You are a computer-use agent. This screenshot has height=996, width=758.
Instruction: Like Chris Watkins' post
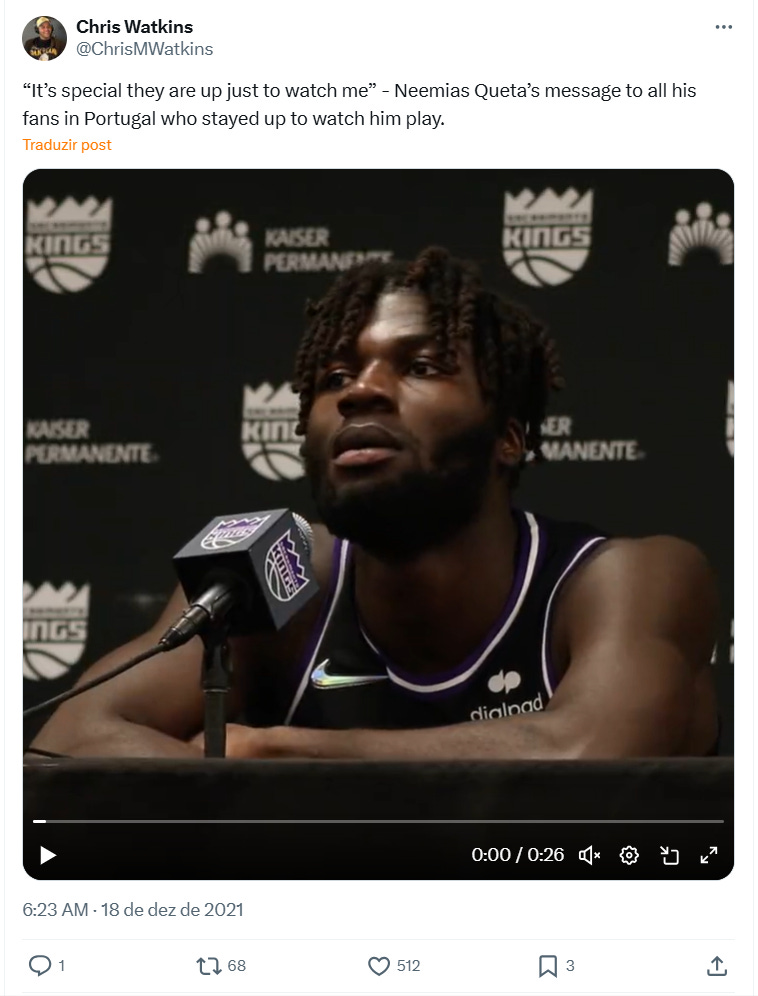coord(379,965)
